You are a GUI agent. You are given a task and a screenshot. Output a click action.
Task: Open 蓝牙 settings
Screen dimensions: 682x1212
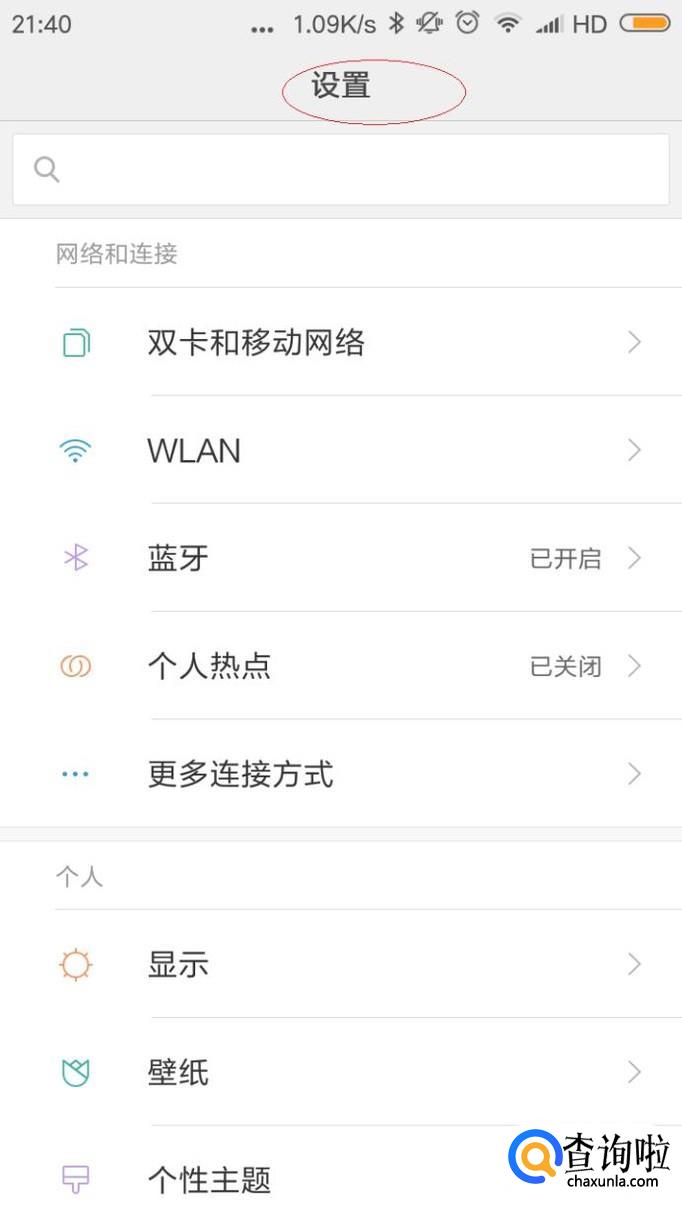340,558
